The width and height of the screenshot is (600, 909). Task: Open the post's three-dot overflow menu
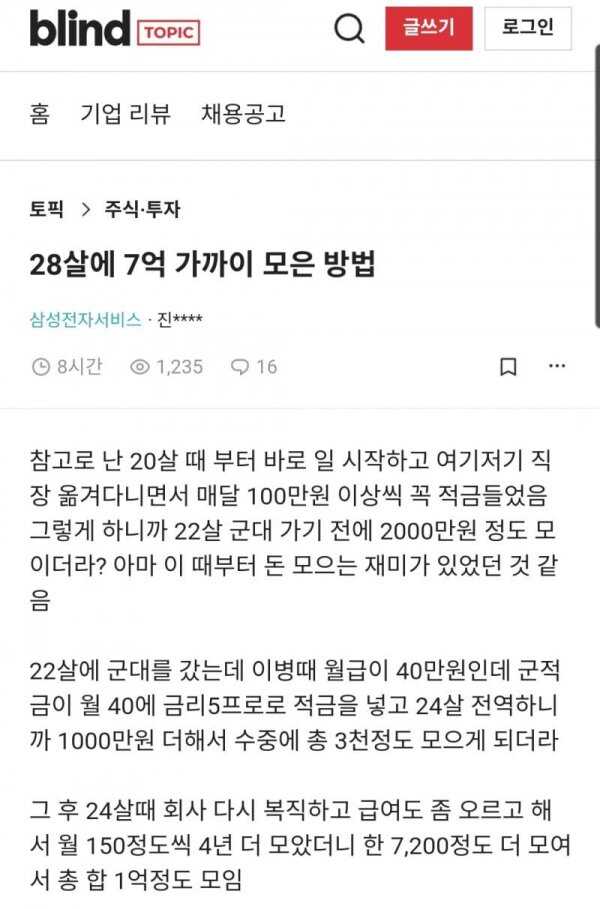557,367
